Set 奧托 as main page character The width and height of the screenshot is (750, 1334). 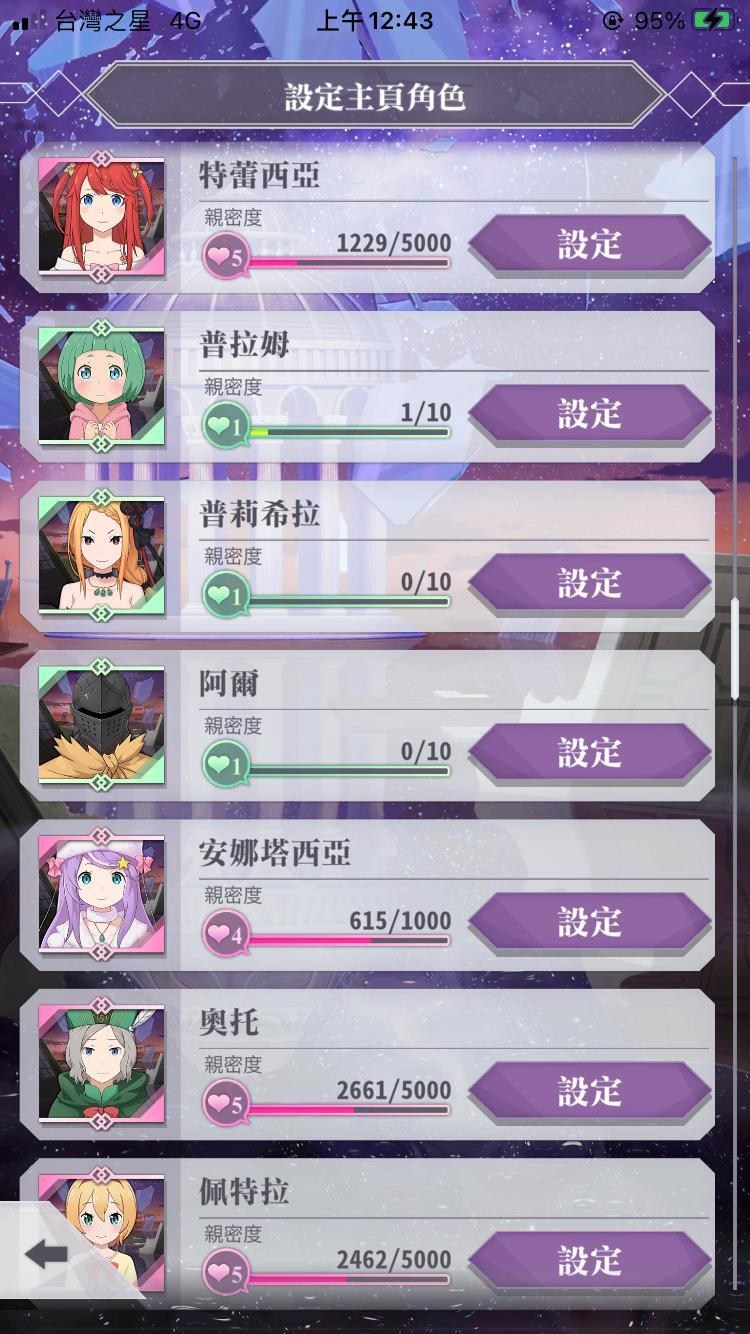coord(590,1091)
